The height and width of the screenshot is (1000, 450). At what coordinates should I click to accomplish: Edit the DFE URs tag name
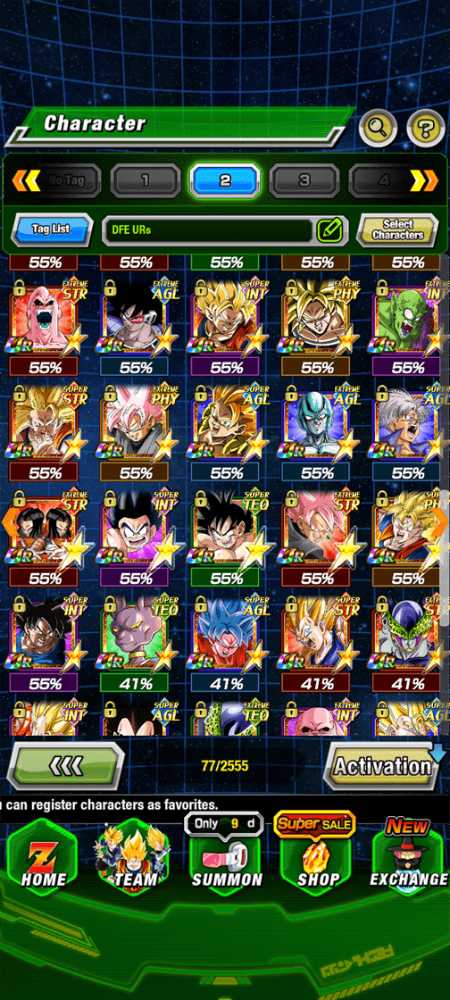coord(331,230)
